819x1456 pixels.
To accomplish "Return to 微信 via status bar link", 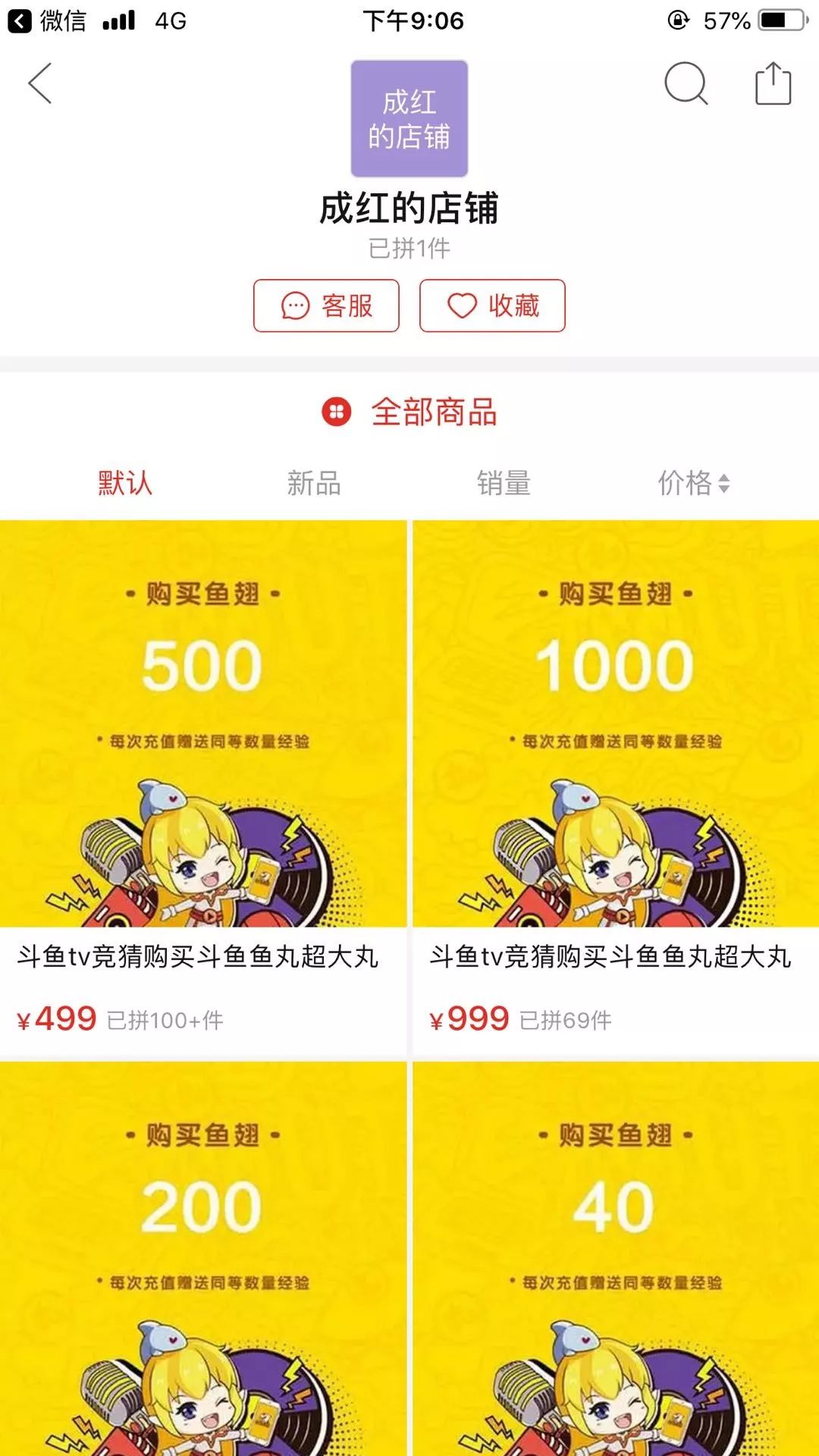I will (x=49, y=20).
